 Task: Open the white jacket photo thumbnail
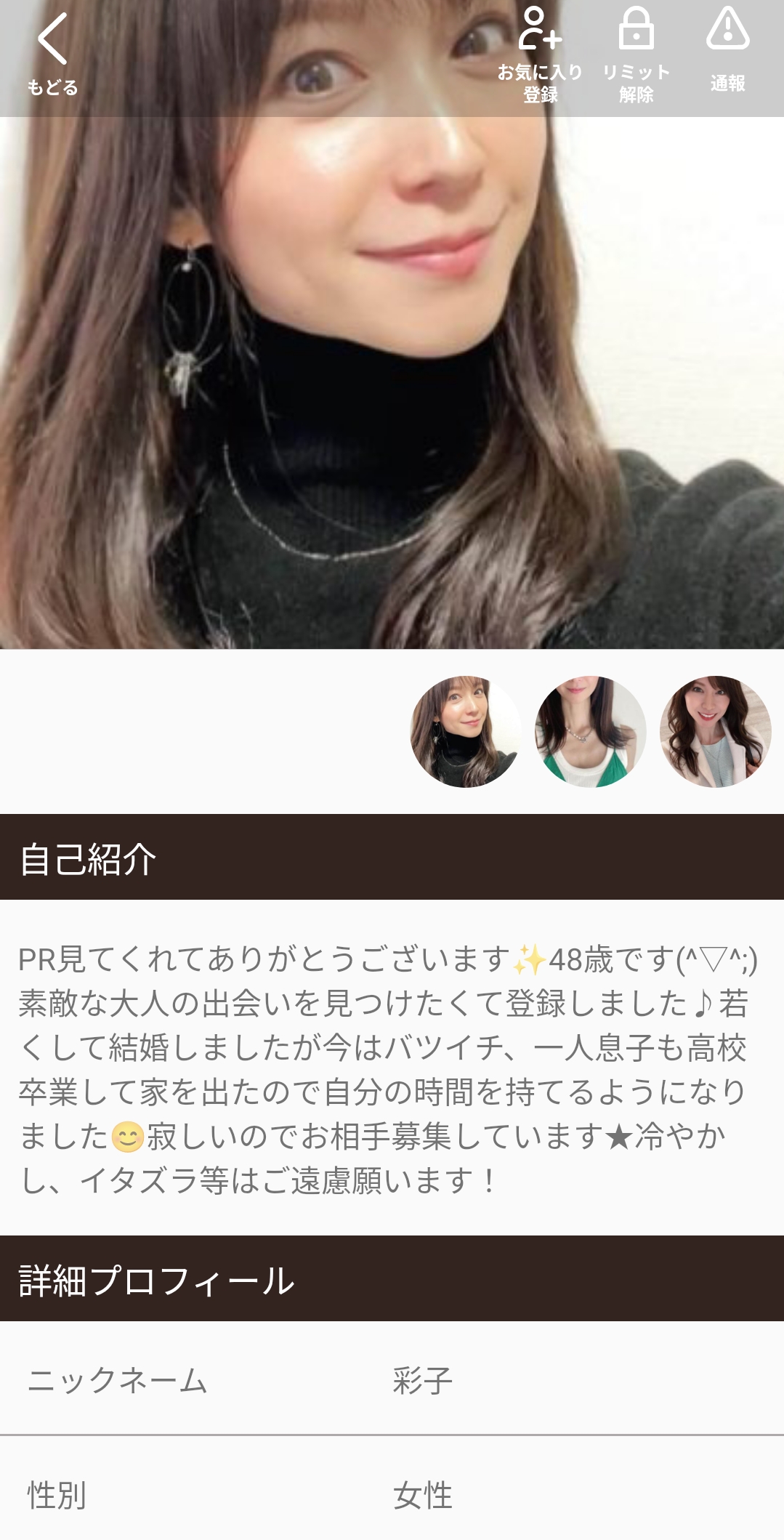point(715,731)
